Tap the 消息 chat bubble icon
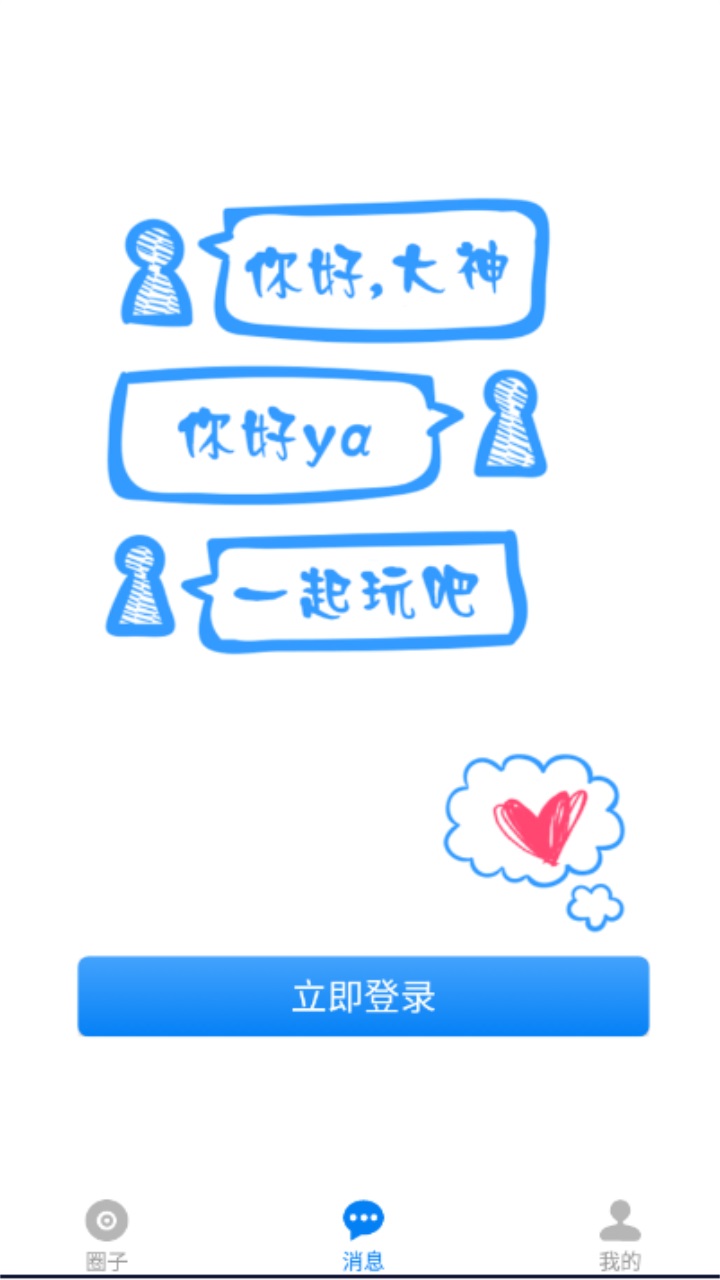720x1280 pixels. (360, 1218)
